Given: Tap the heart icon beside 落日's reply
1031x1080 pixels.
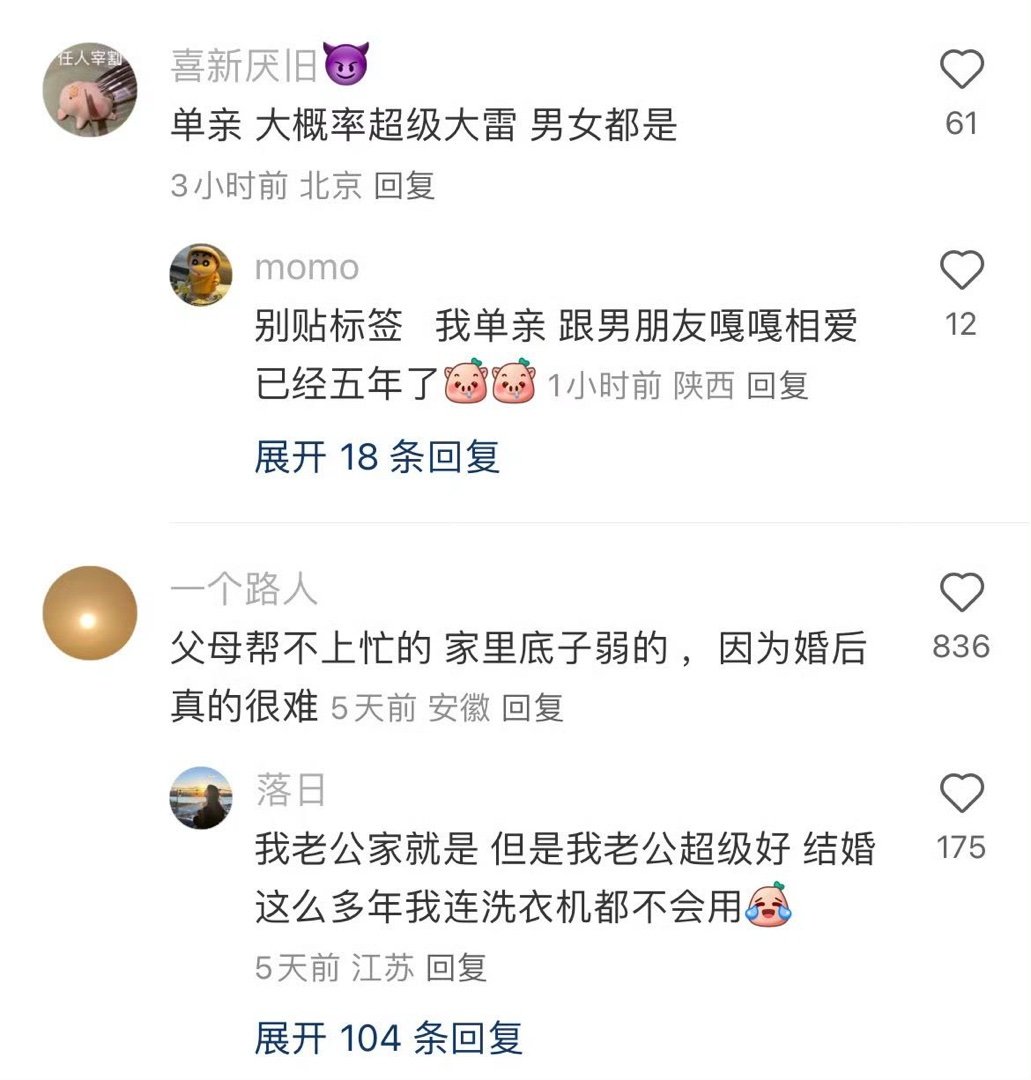Looking at the screenshot, I should 962,792.
